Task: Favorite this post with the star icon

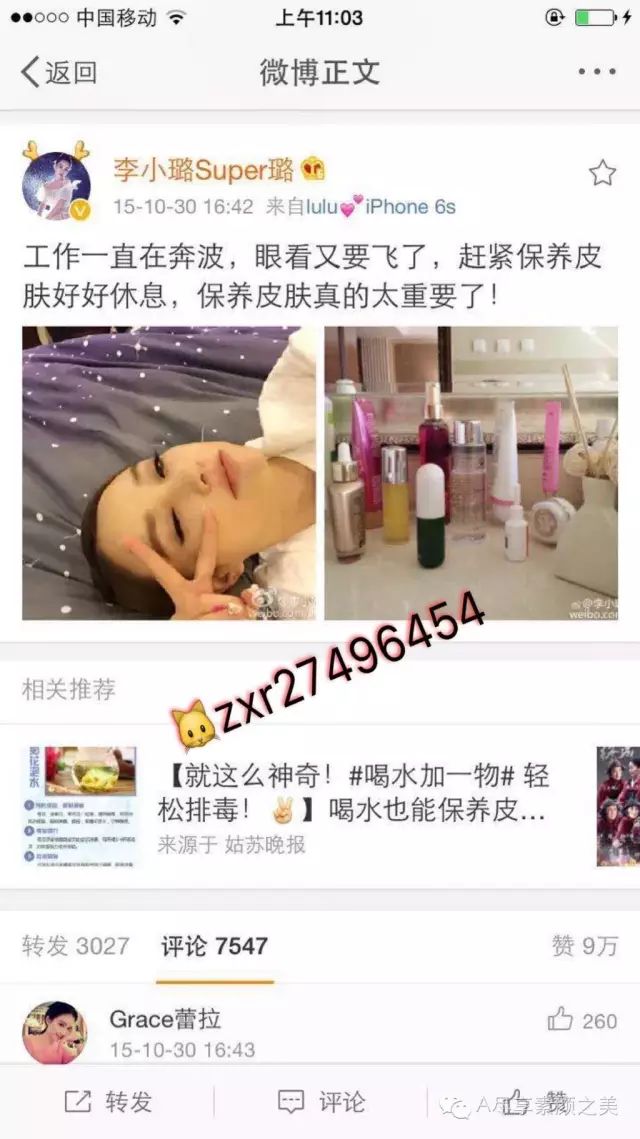Action: click(602, 174)
